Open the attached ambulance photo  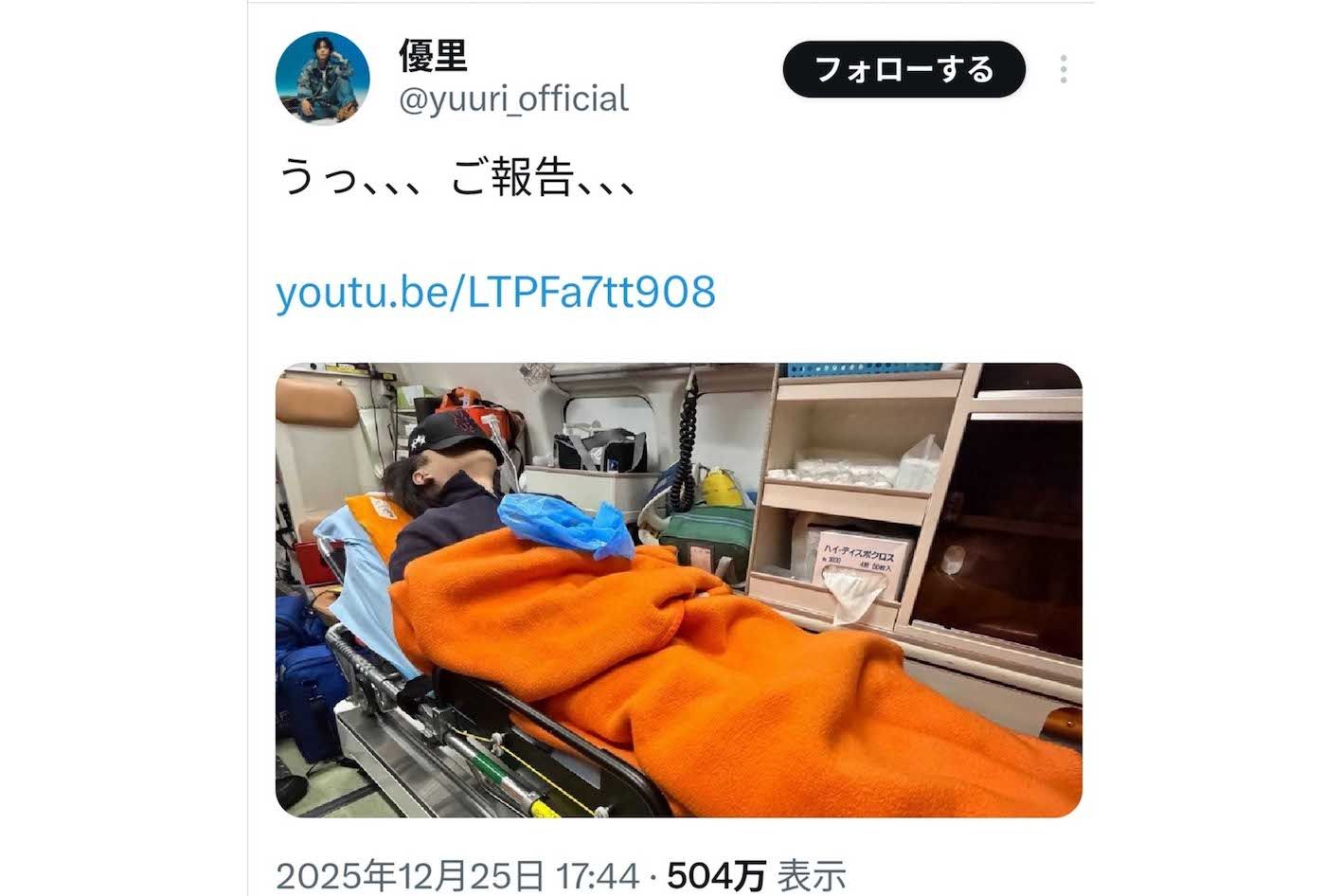(678, 589)
